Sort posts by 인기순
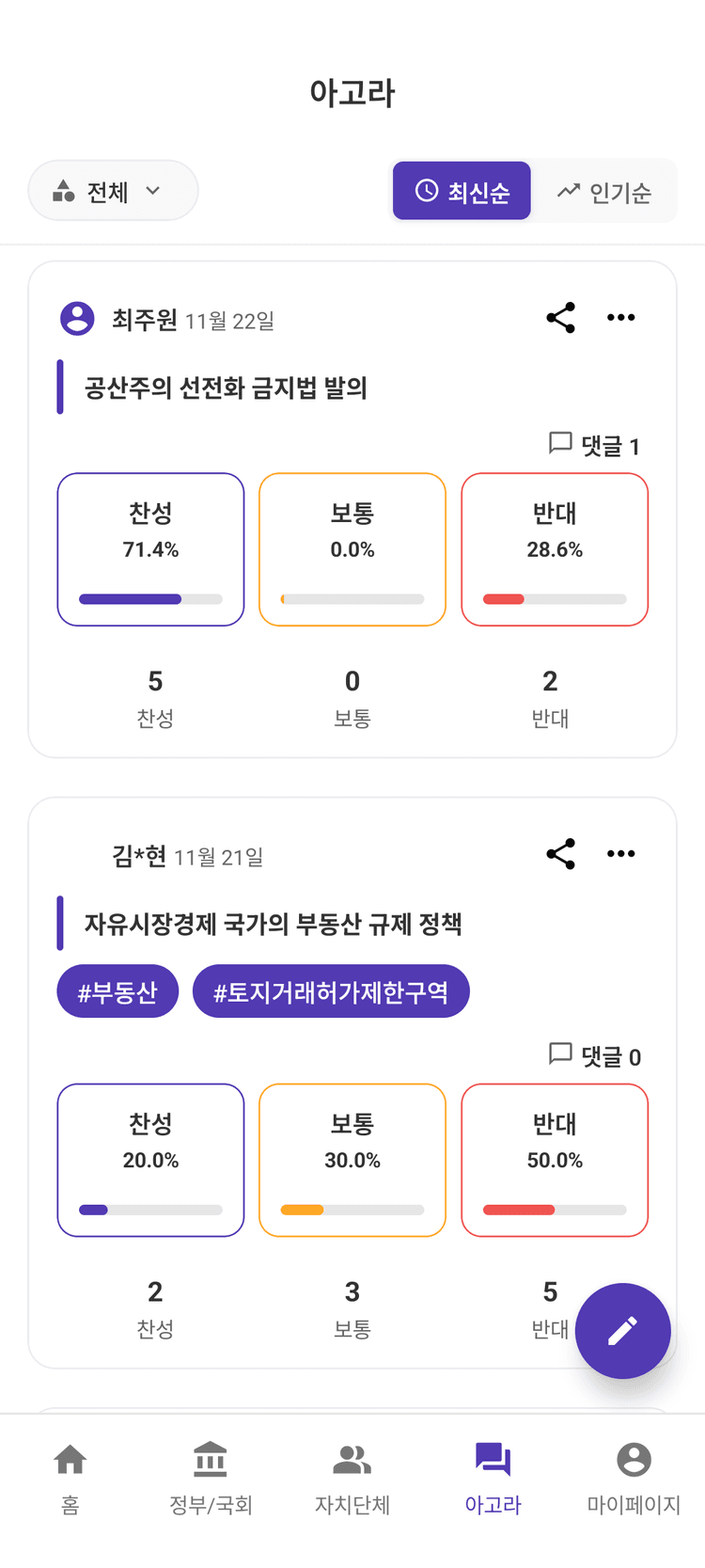 tap(605, 190)
